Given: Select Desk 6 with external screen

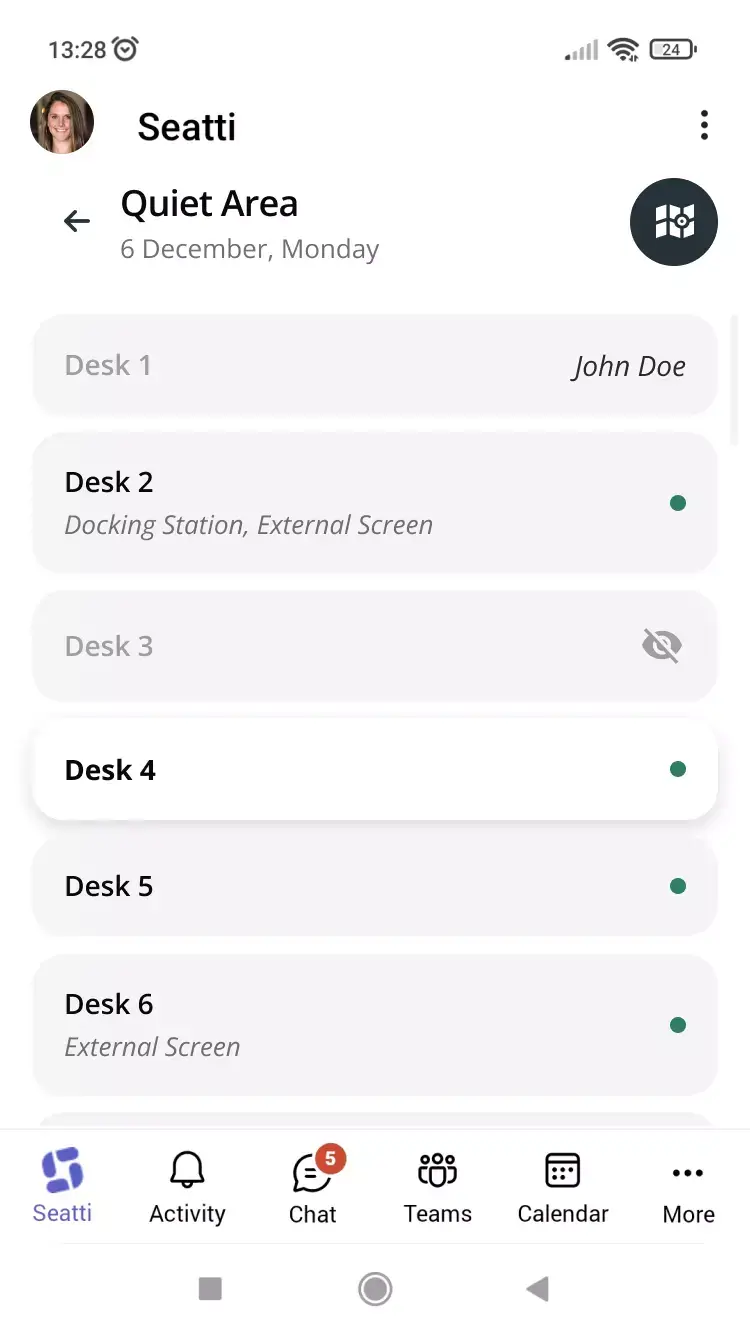Looking at the screenshot, I should point(375,1024).
